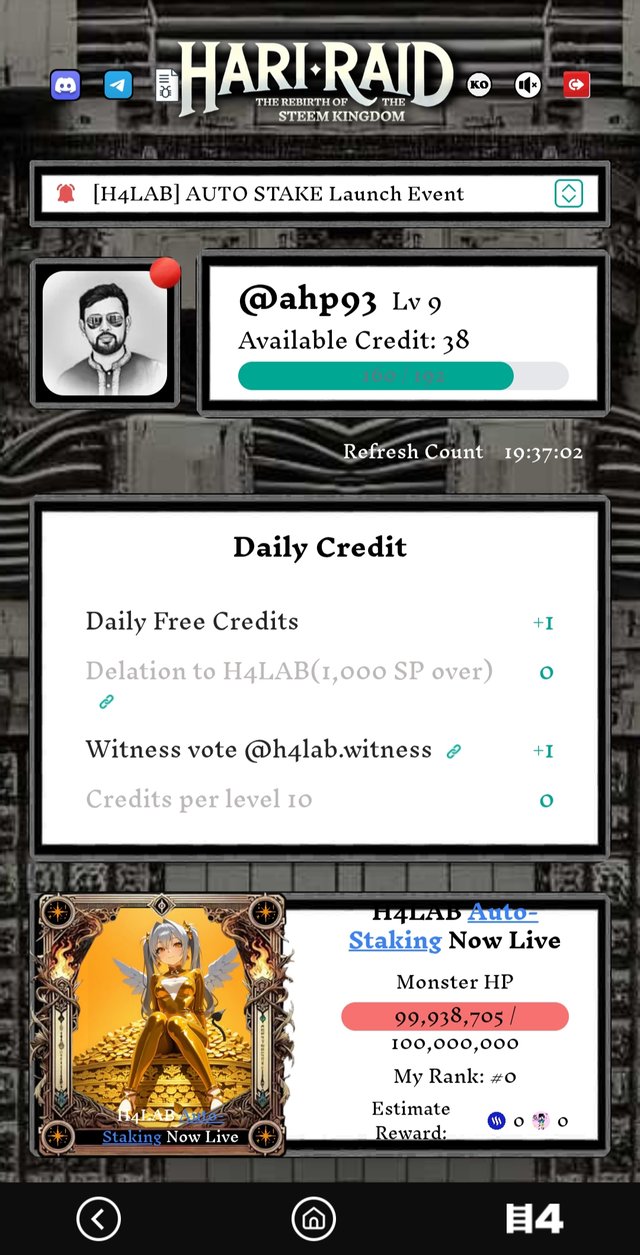Screen dimensions: 640x1255
Task: Open the bug report document icon
Action: [166, 85]
